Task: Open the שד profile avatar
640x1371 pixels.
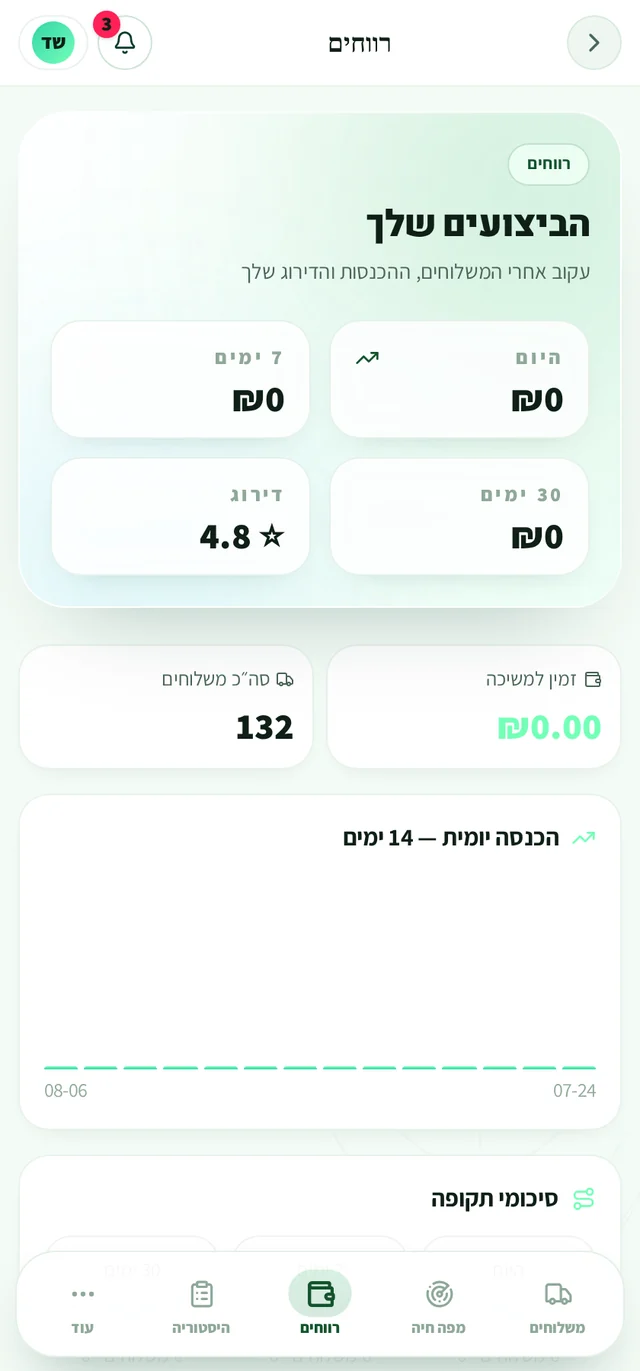Action: (x=53, y=43)
